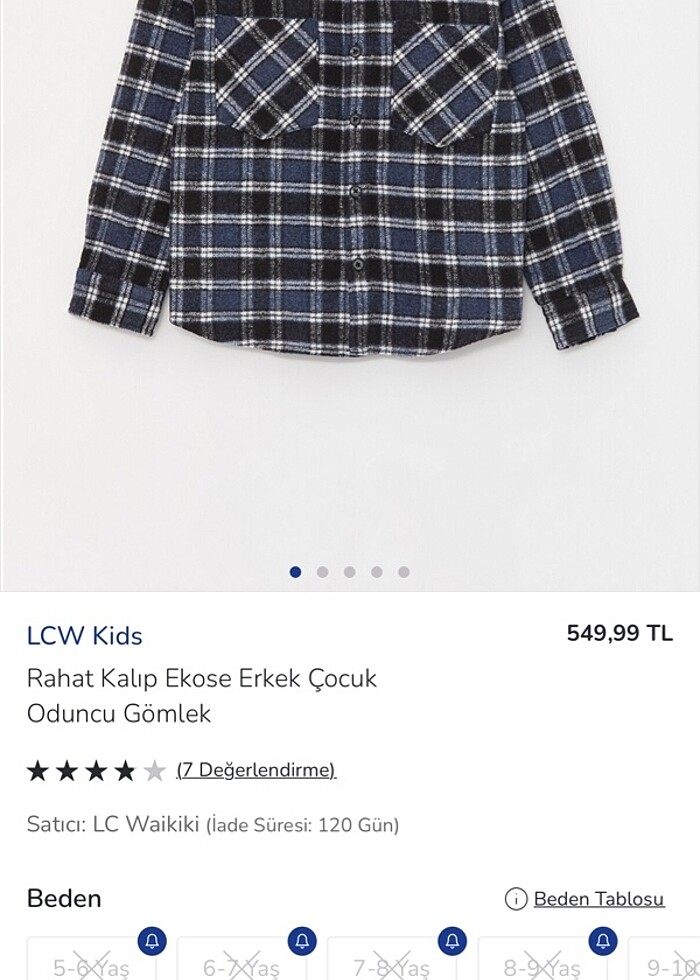The width and height of the screenshot is (700, 980).
Task: Pick the 7-8 Yaş size
Action: click(x=390, y=966)
